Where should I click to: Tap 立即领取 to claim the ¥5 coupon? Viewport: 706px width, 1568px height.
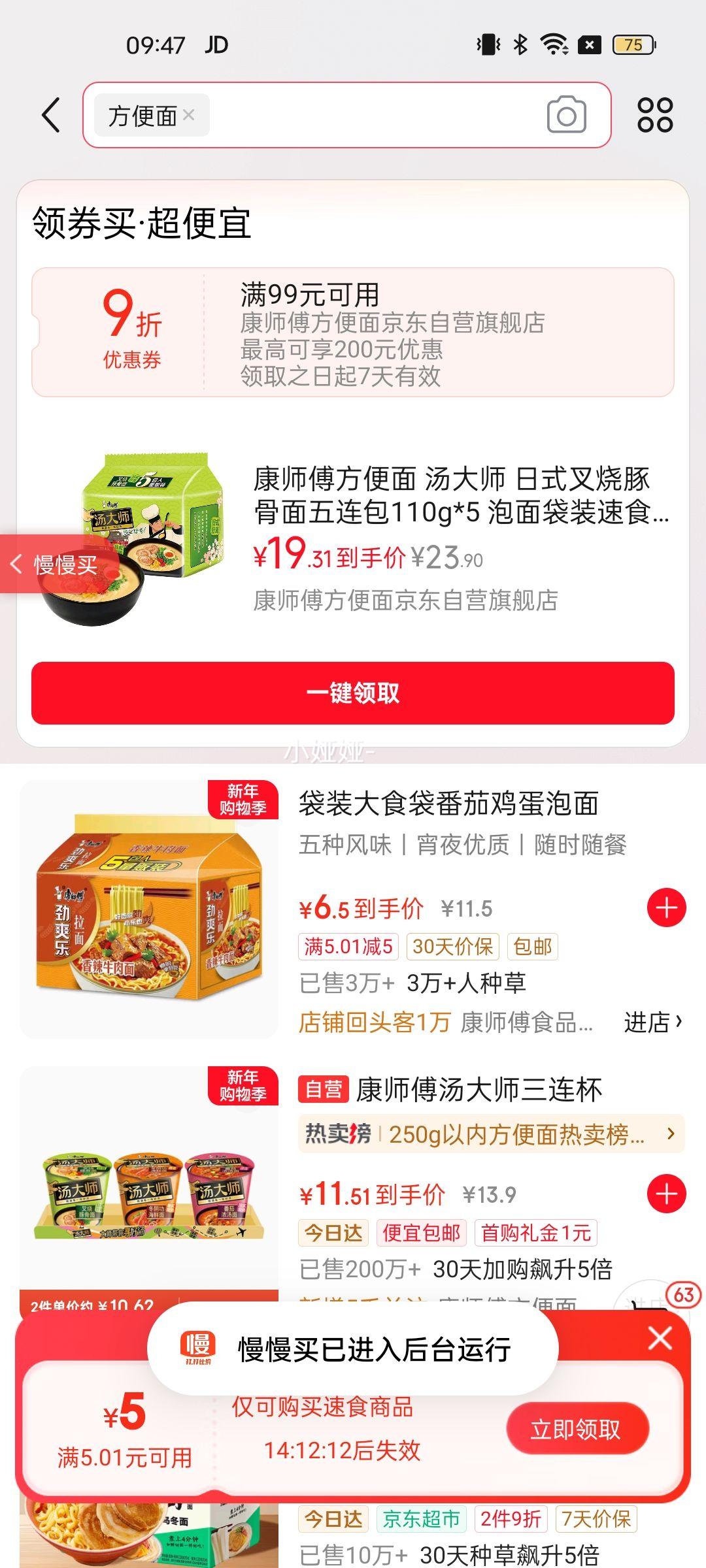[x=578, y=1428]
